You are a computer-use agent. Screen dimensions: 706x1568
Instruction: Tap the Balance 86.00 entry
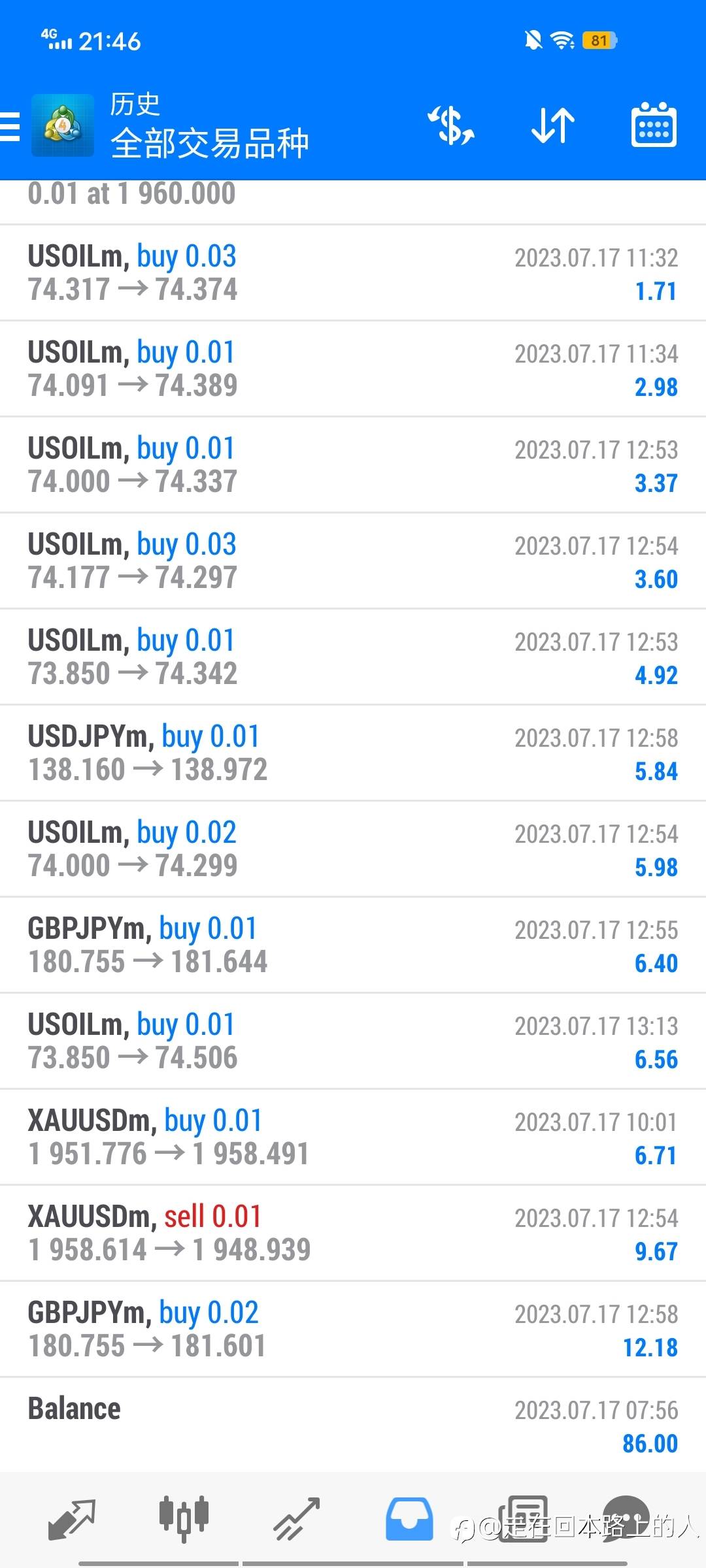click(353, 1426)
